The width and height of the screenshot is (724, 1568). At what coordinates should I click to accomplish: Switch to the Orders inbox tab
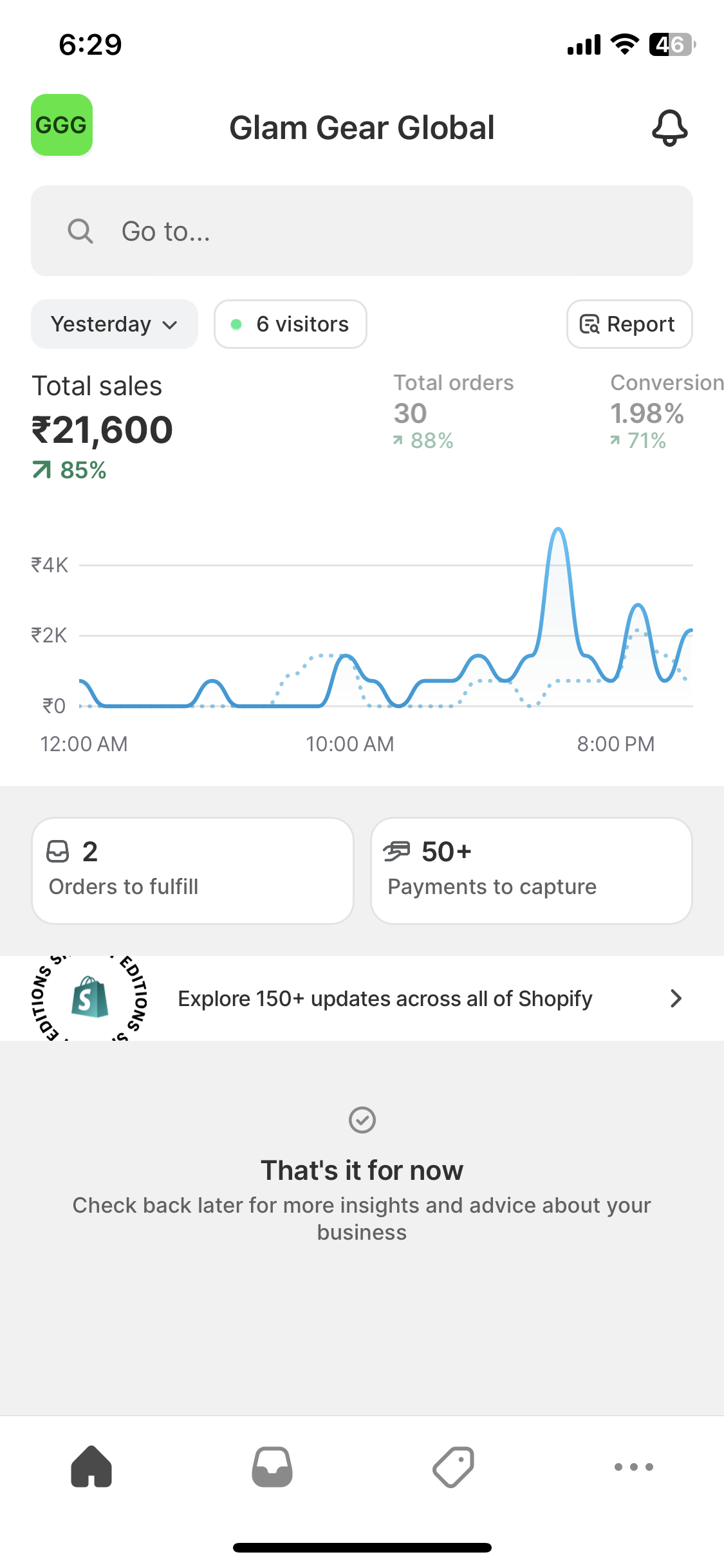(272, 1467)
